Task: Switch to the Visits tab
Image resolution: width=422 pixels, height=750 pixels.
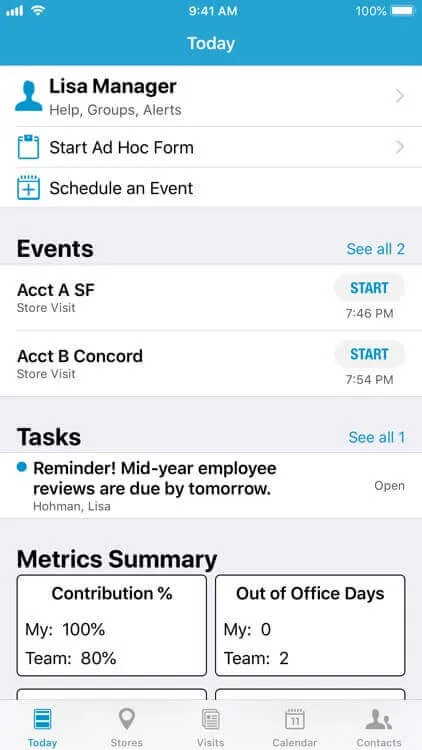Action: (211, 727)
